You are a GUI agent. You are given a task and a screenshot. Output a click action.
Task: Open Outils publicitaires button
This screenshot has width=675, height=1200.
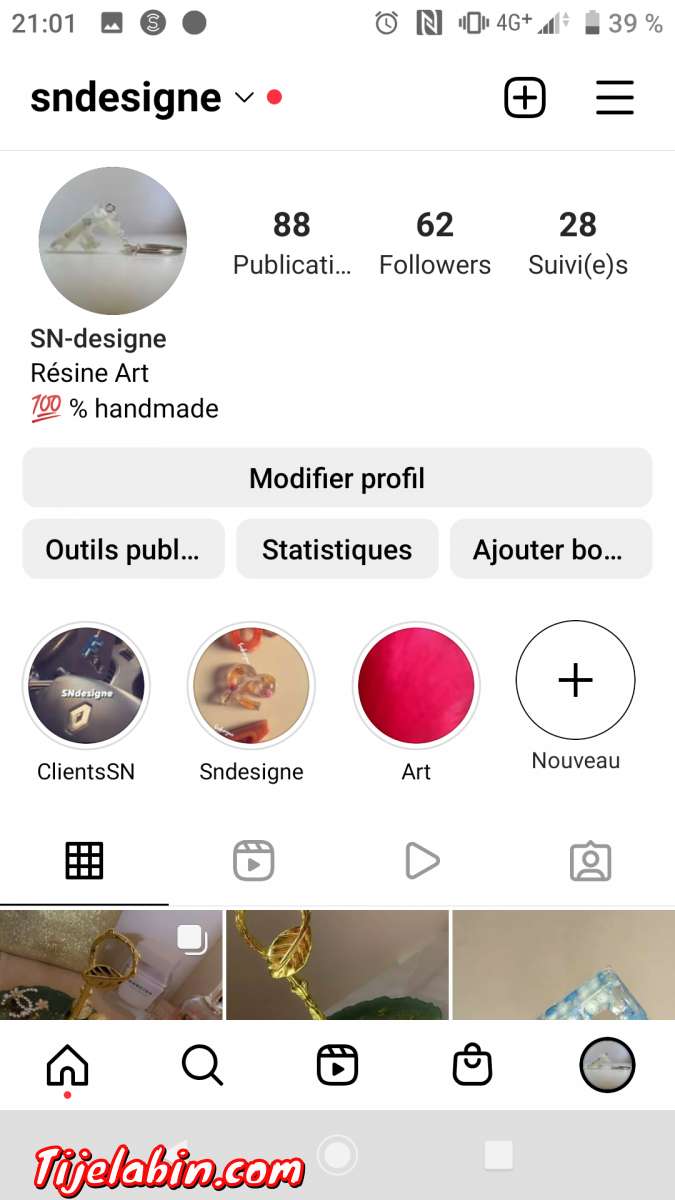tap(123, 549)
